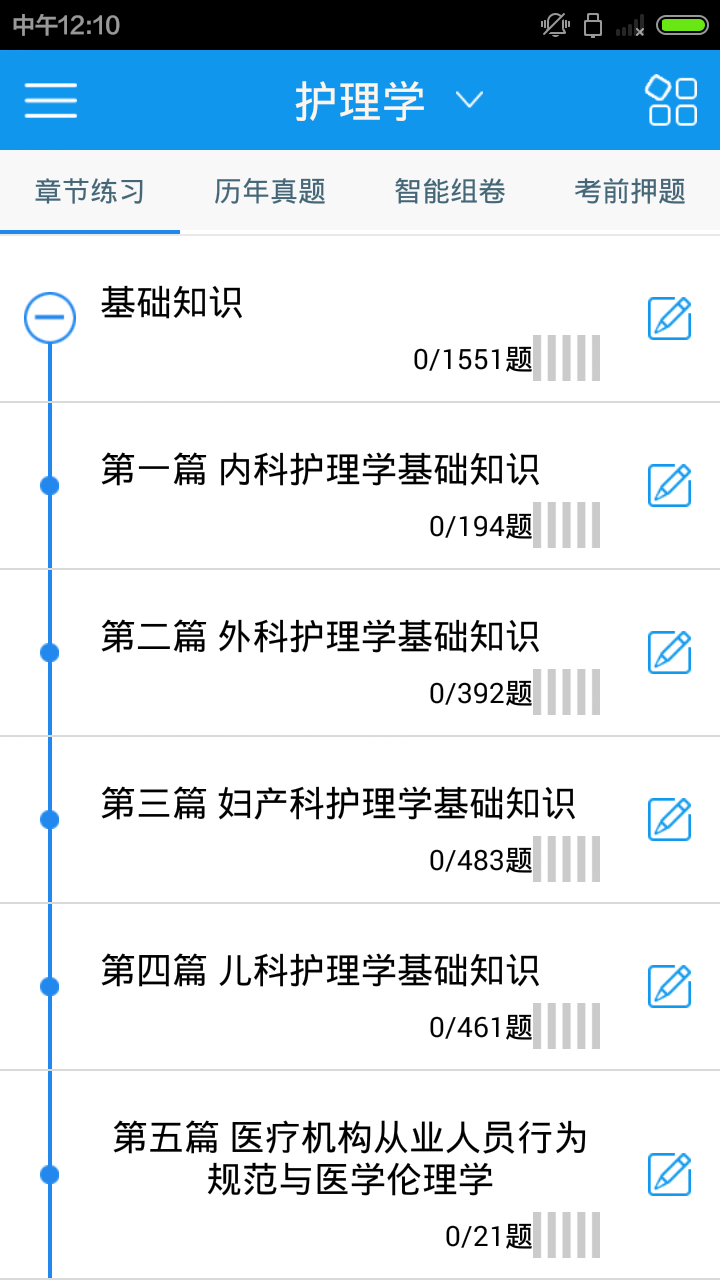
Task: Open 第五篇 医疗机构从业人员行为规范 chapter
Action: coord(350,1158)
